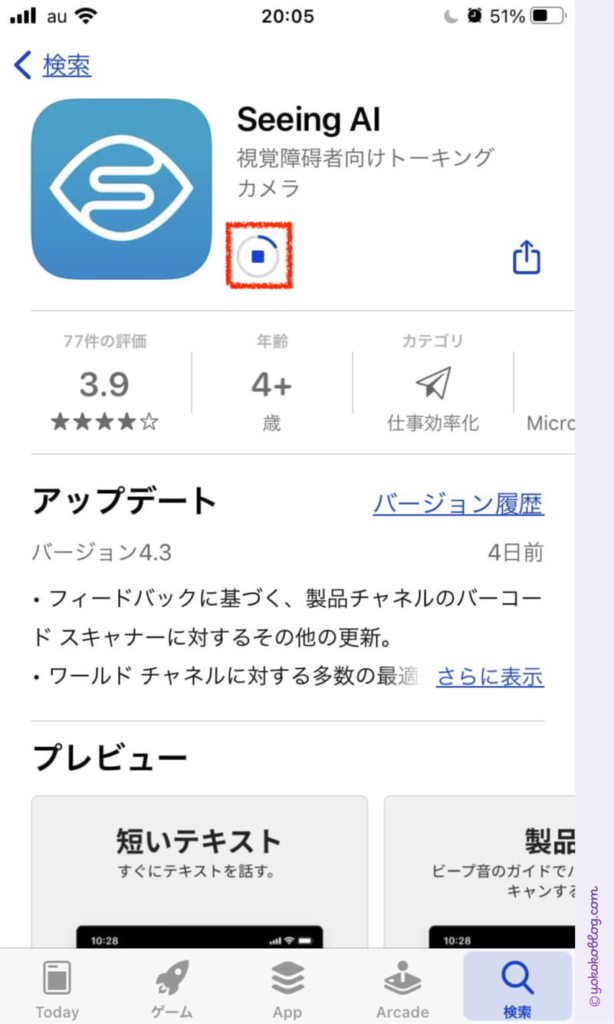This screenshot has width=614, height=1024.
Task: Open the 短いテキスト preview screenshot
Action: [x=199, y=872]
